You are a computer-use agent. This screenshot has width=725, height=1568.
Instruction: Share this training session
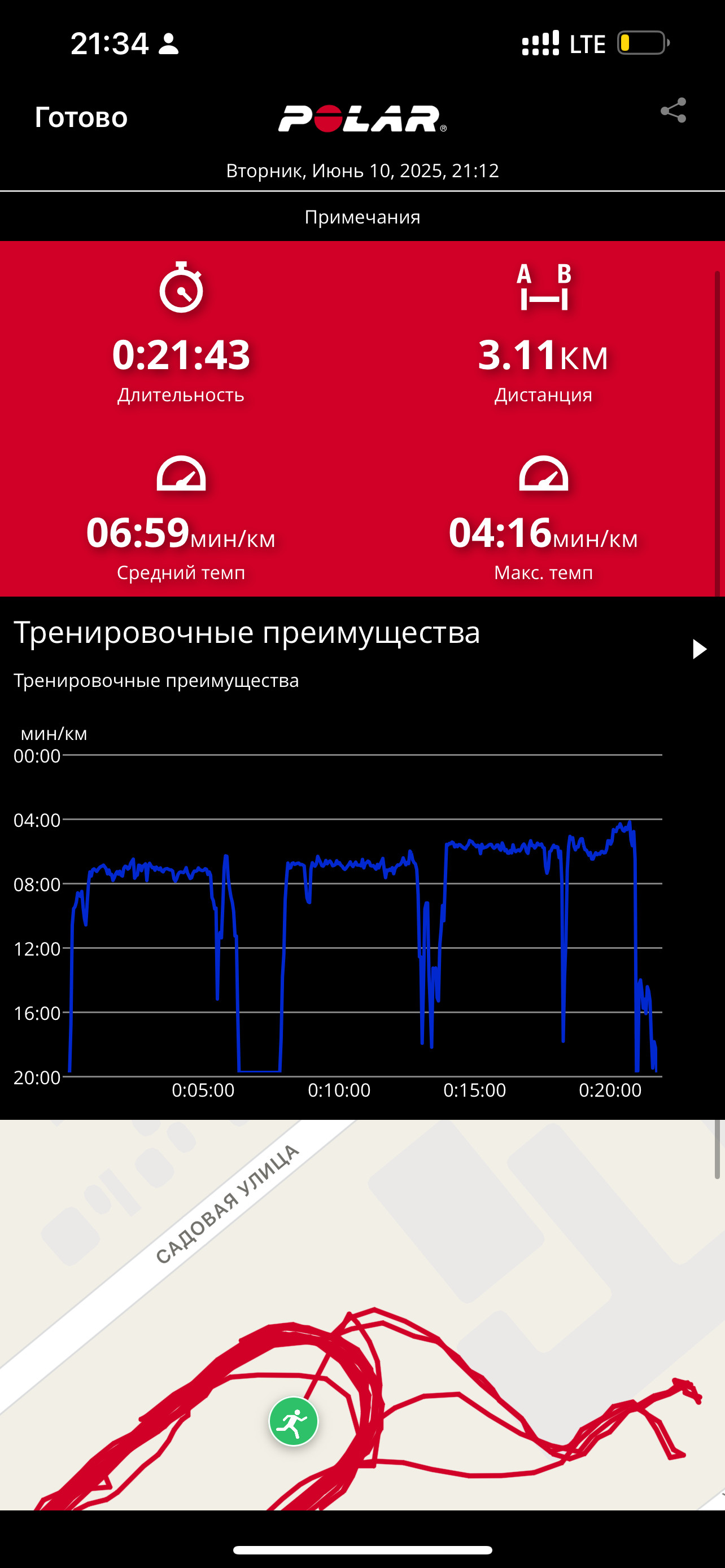tap(673, 111)
